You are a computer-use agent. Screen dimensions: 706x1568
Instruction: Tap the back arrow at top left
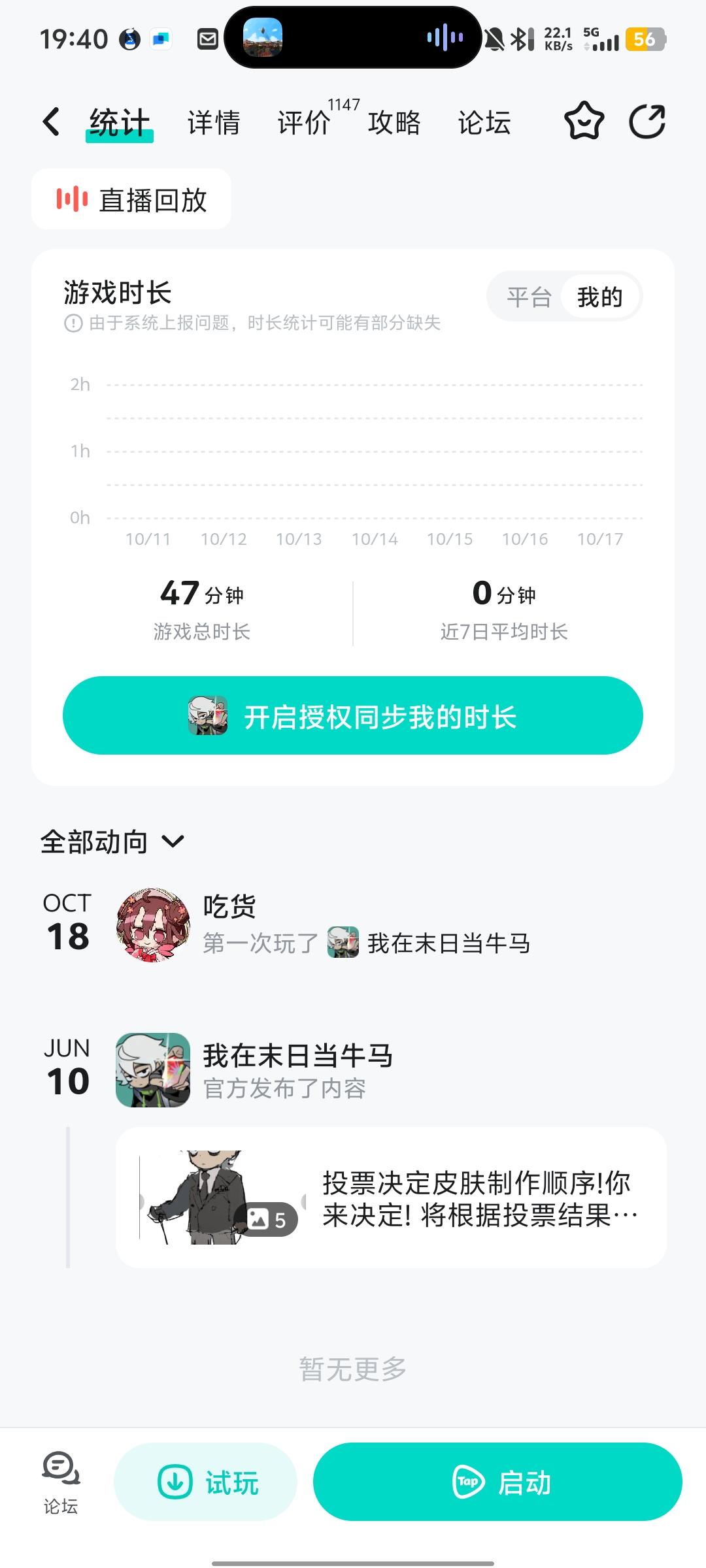click(51, 122)
